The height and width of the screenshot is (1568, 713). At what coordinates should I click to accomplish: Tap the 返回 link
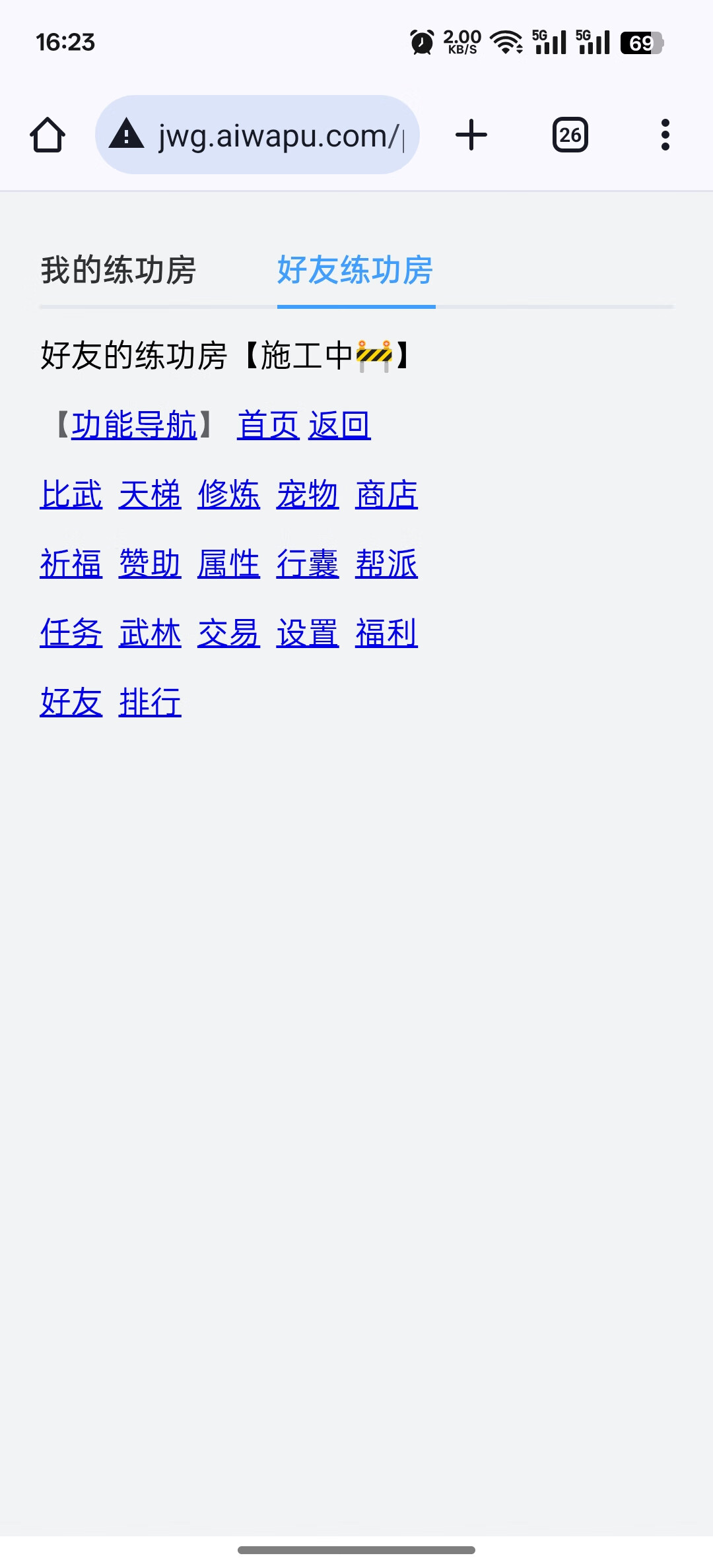[339, 425]
